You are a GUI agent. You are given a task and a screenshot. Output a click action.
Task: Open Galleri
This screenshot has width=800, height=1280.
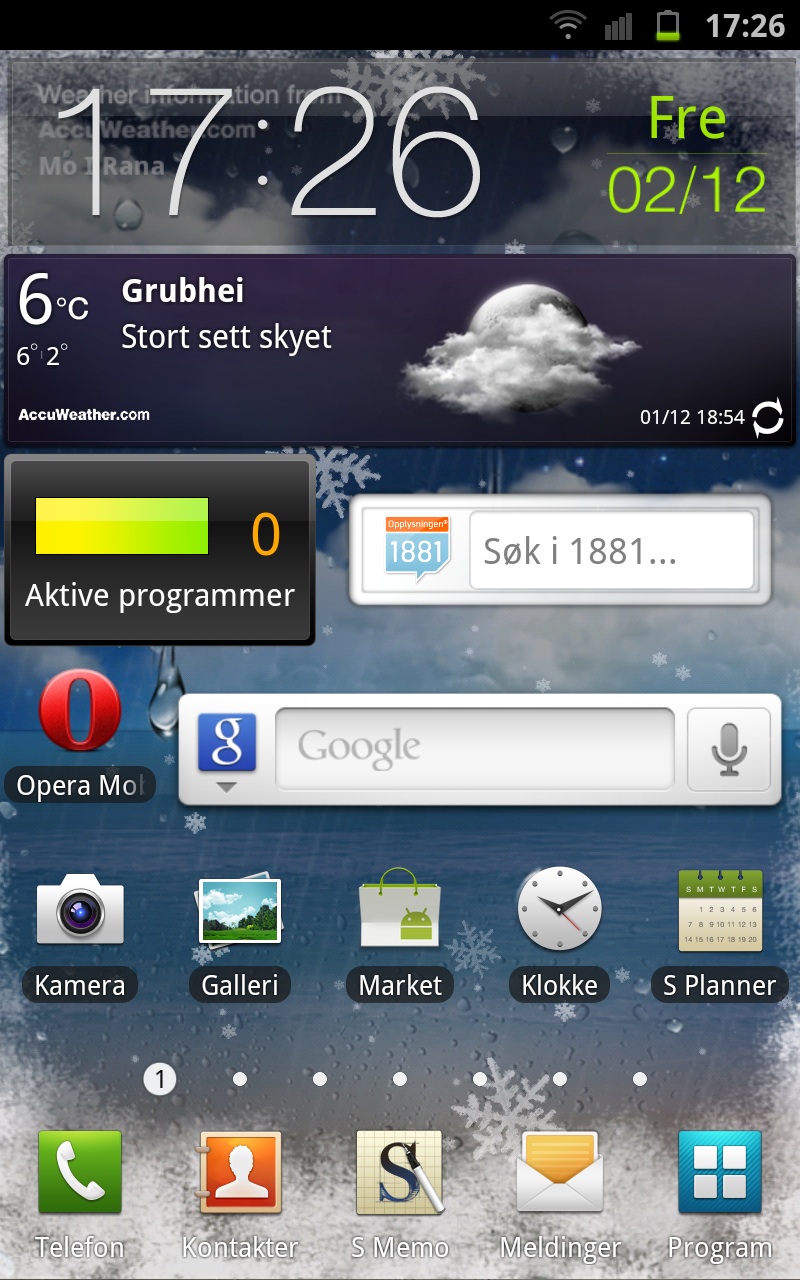coord(240,935)
